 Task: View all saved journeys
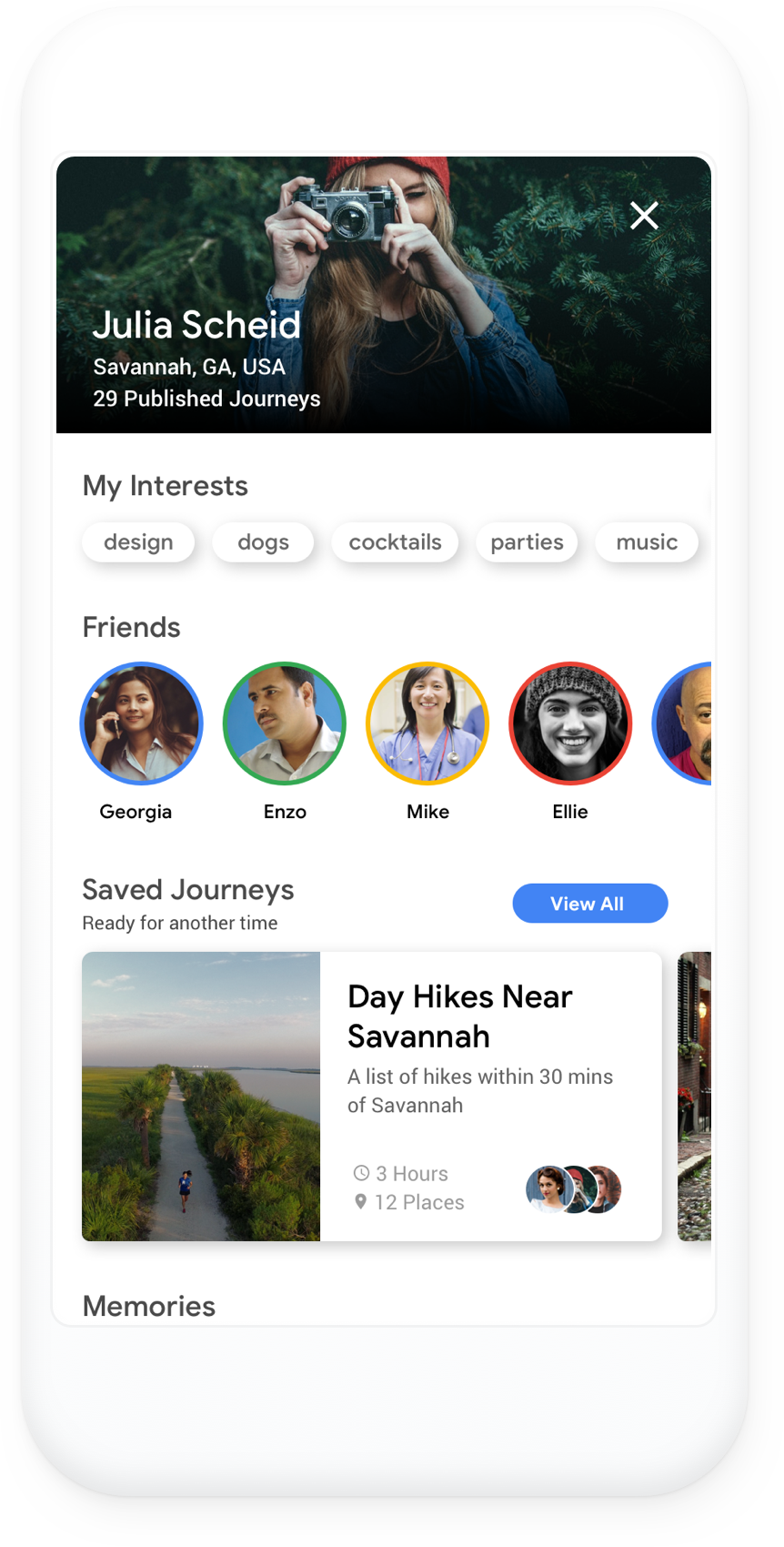[x=590, y=904]
